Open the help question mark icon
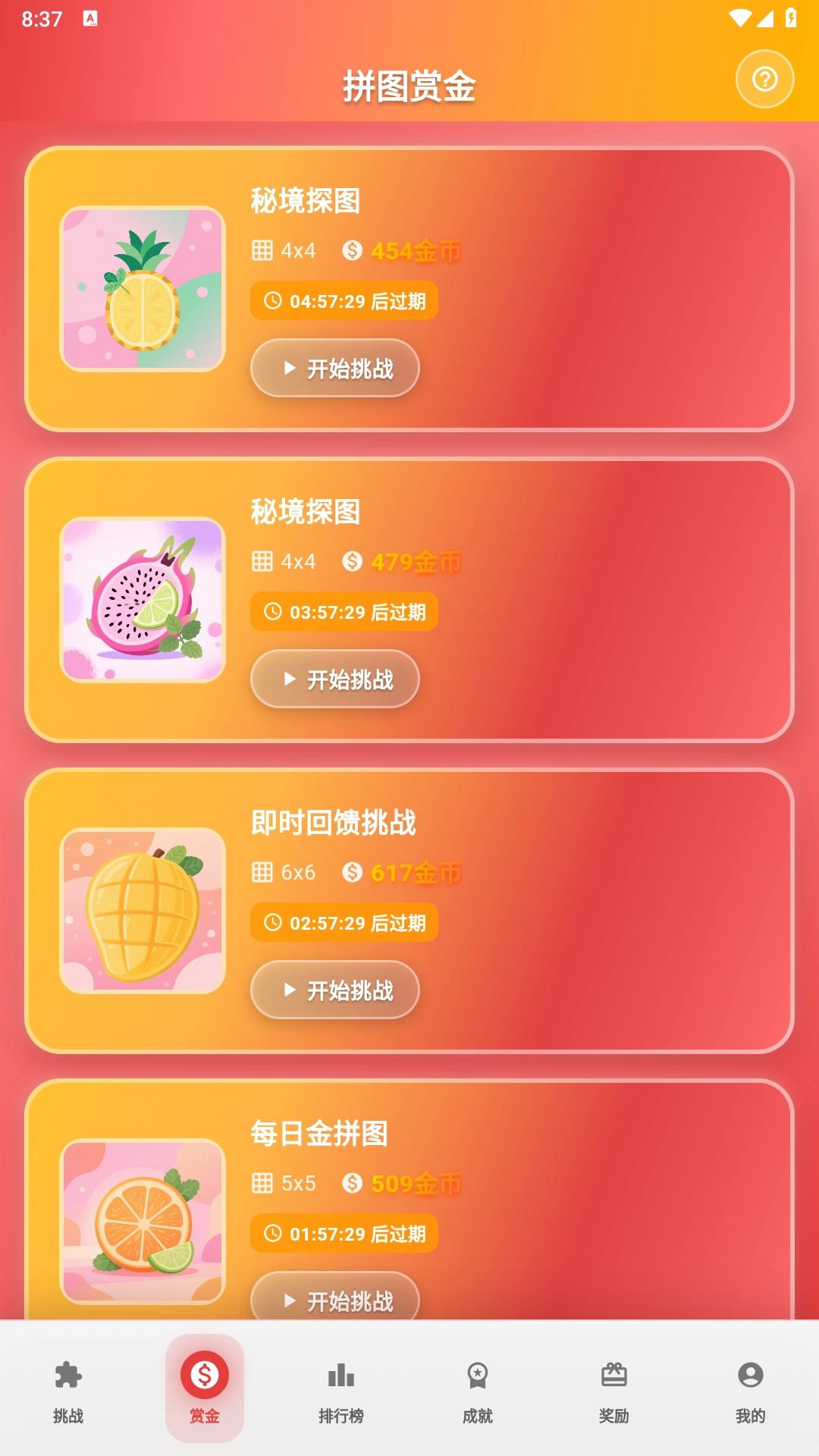This screenshot has width=819, height=1456. (764, 78)
